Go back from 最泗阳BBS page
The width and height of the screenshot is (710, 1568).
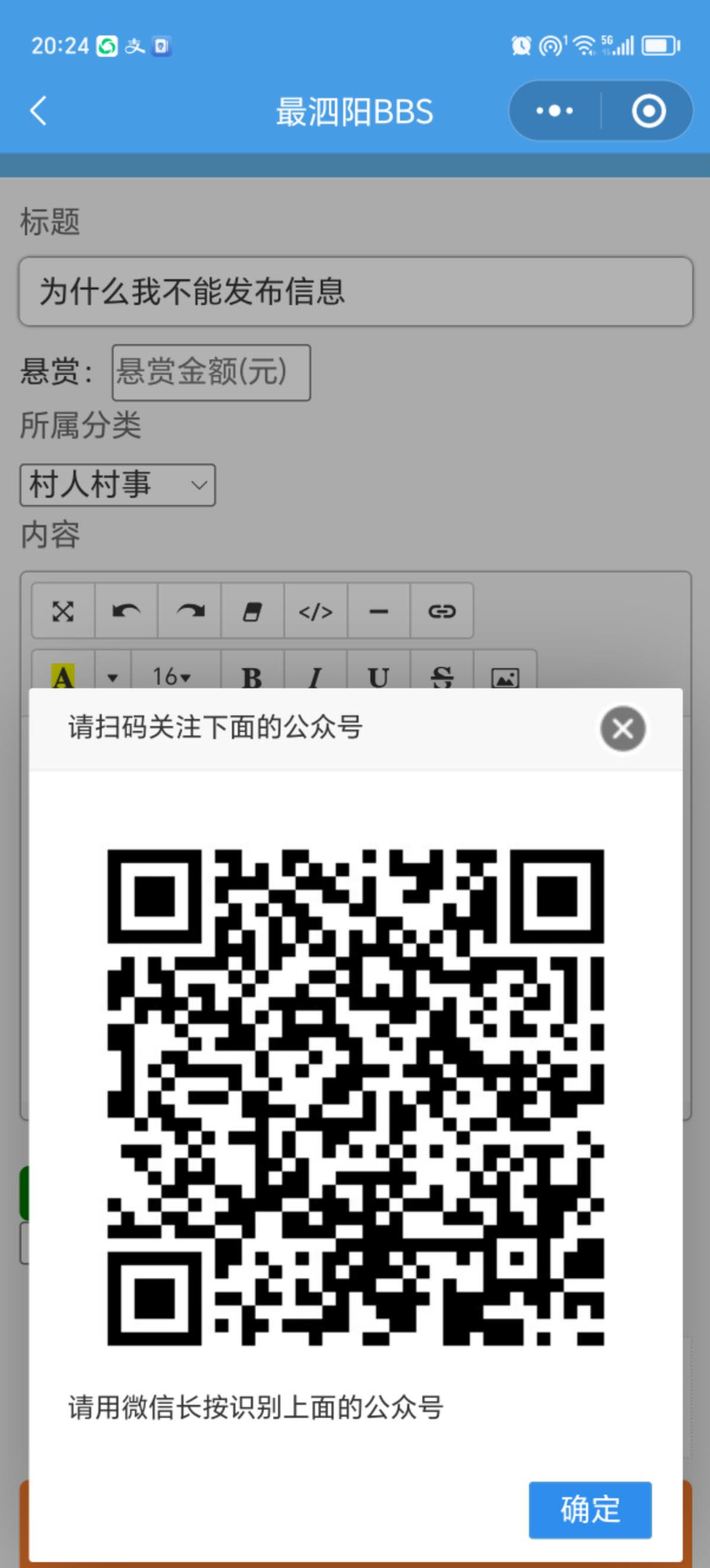click(38, 111)
